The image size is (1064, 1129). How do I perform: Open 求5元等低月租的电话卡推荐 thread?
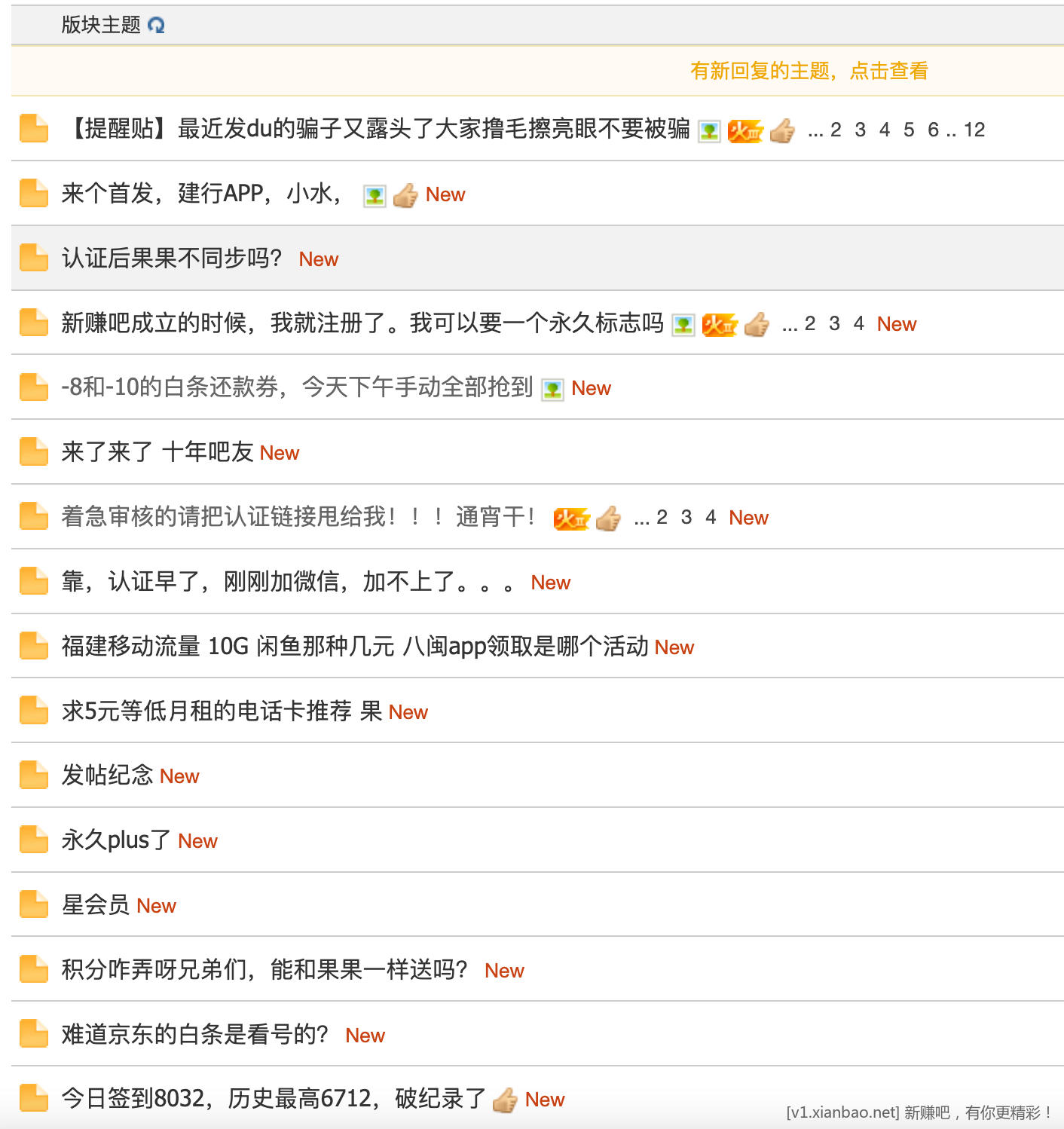pyautogui.click(x=222, y=711)
